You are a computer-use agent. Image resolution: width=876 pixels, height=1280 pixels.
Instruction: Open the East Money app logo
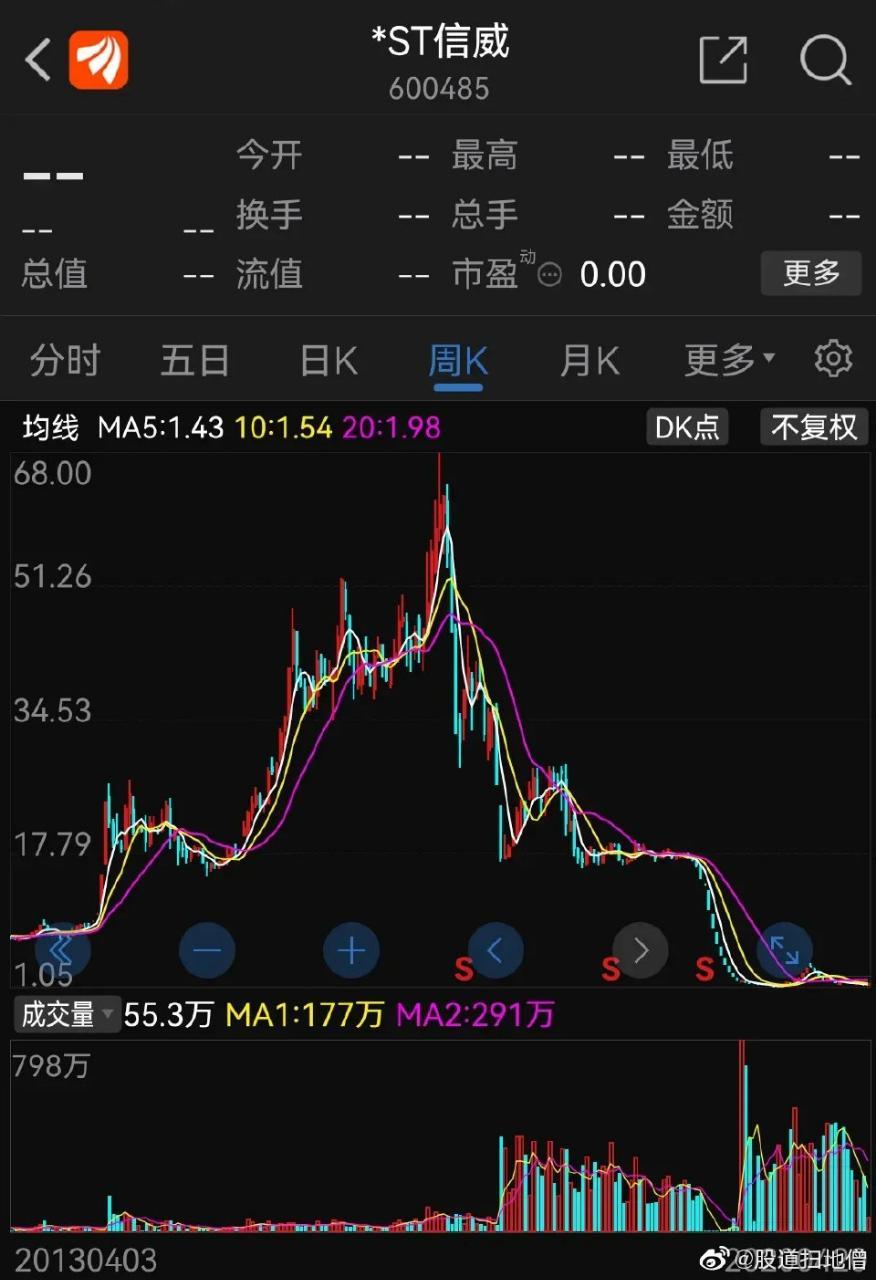[99, 60]
